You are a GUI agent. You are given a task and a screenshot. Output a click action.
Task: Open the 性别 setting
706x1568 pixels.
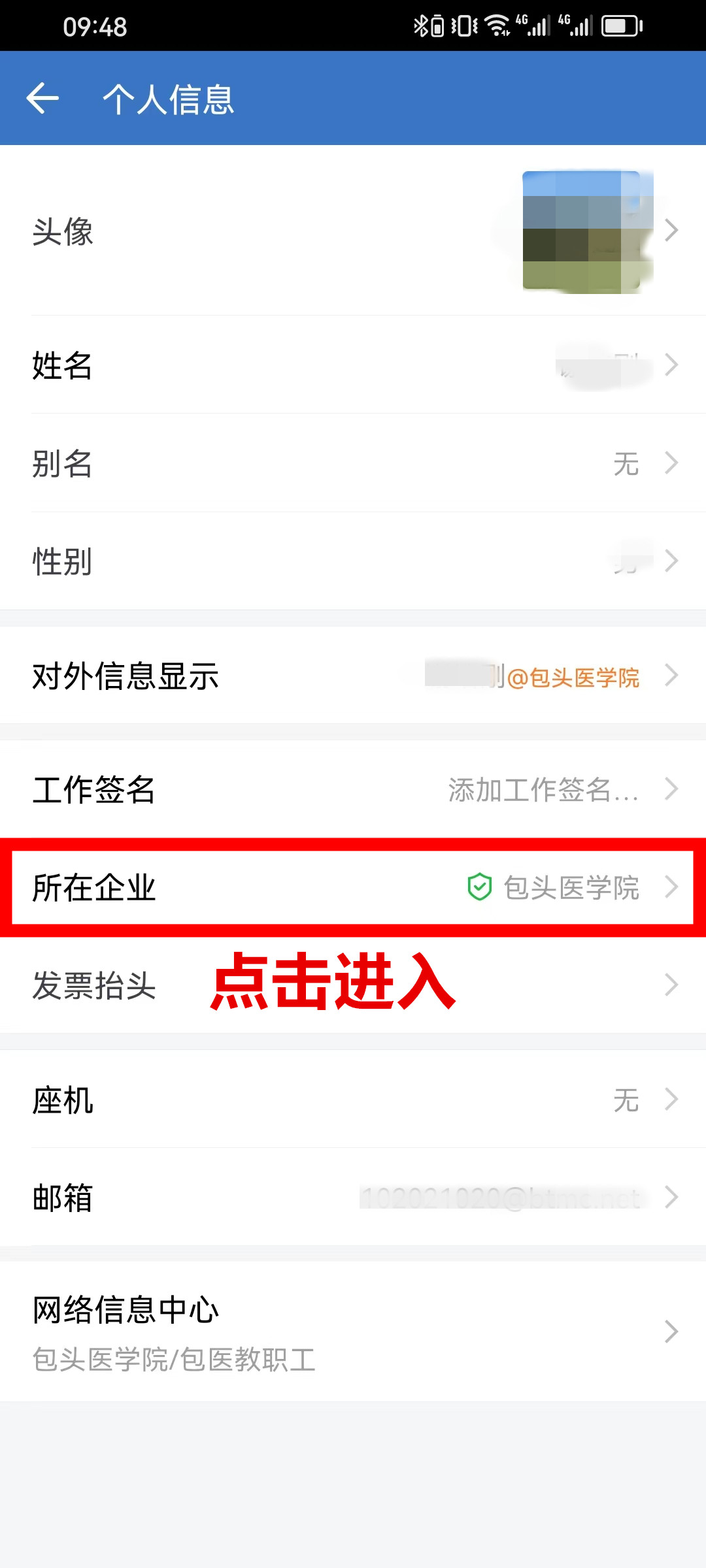click(x=353, y=561)
